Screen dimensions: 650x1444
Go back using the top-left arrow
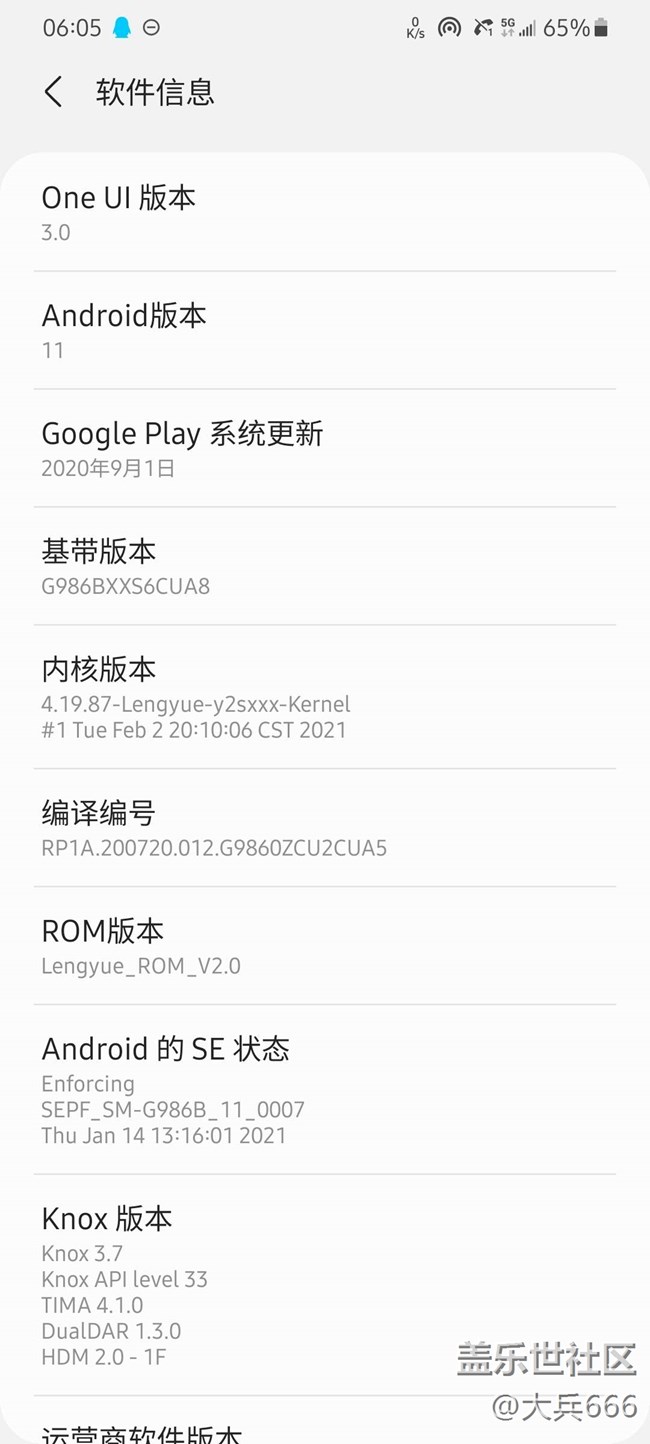coord(54,92)
